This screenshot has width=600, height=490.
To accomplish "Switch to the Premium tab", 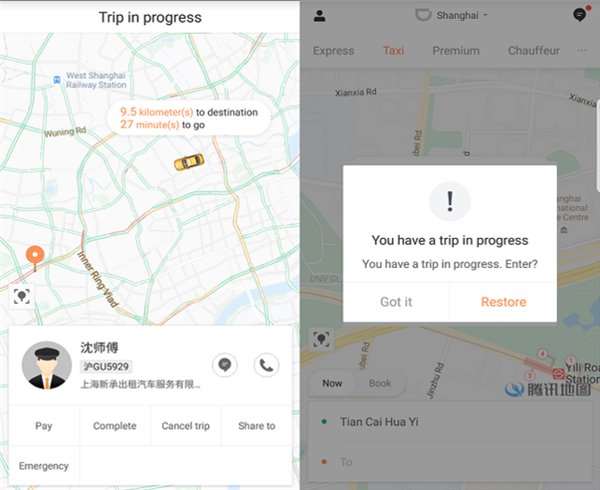I will coord(456,51).
